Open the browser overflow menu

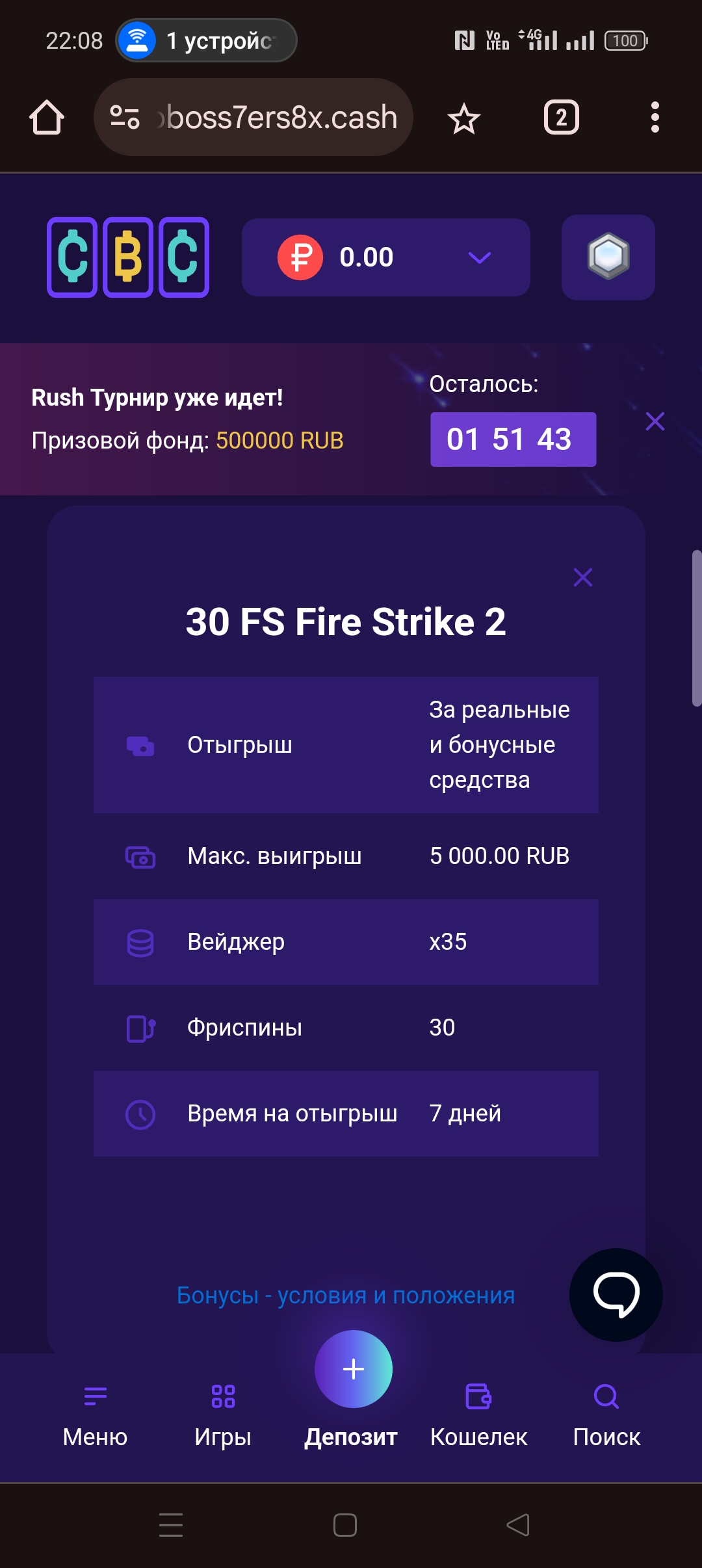655,118
